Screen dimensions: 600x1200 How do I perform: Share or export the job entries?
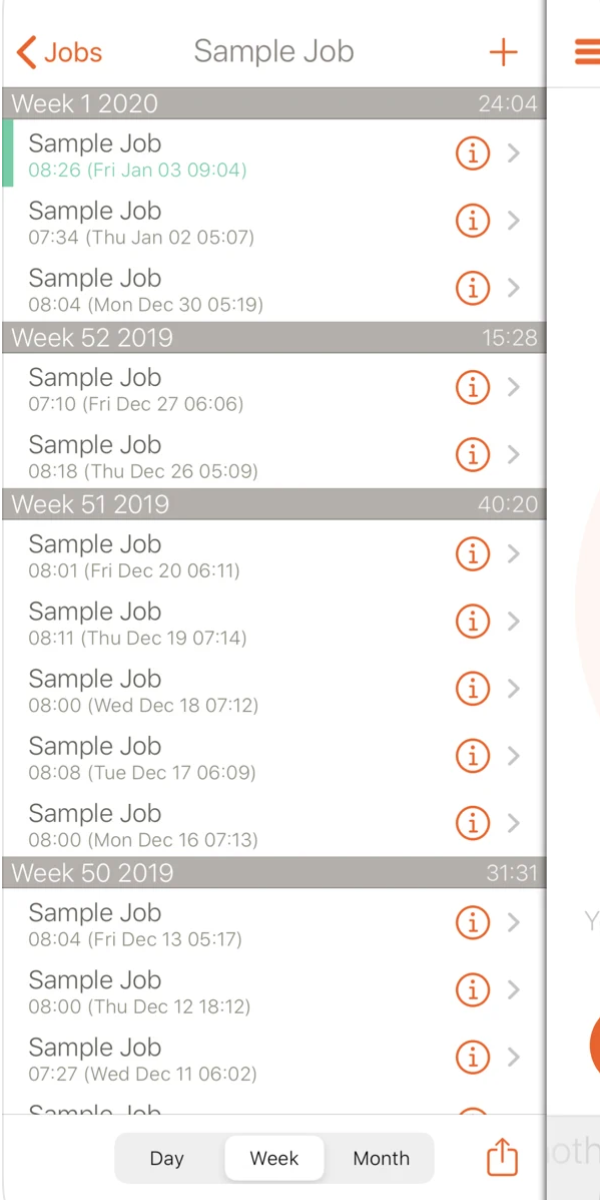click(x=502, y=1158)
